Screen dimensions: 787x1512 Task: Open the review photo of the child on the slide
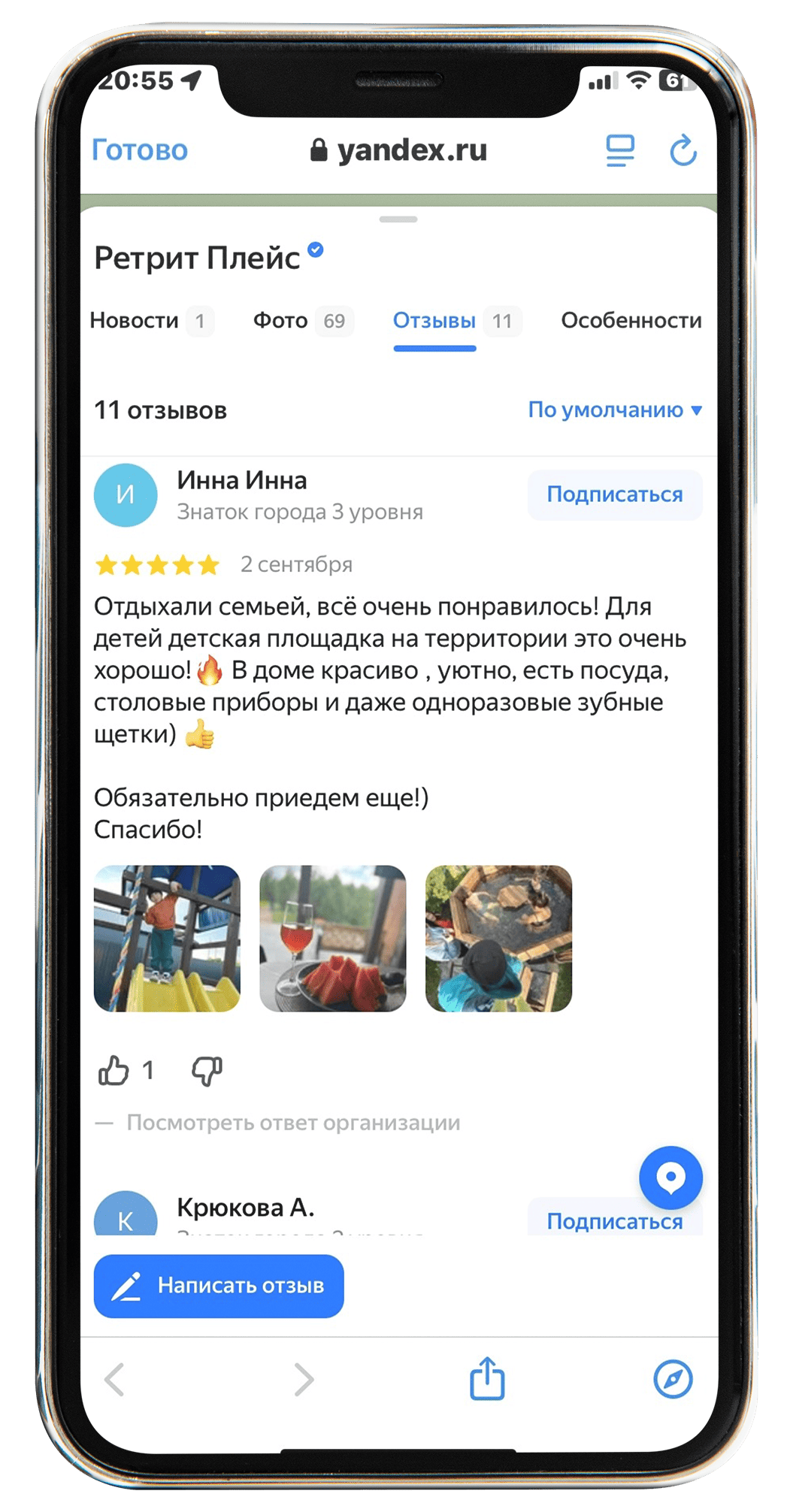coord(167,939)
